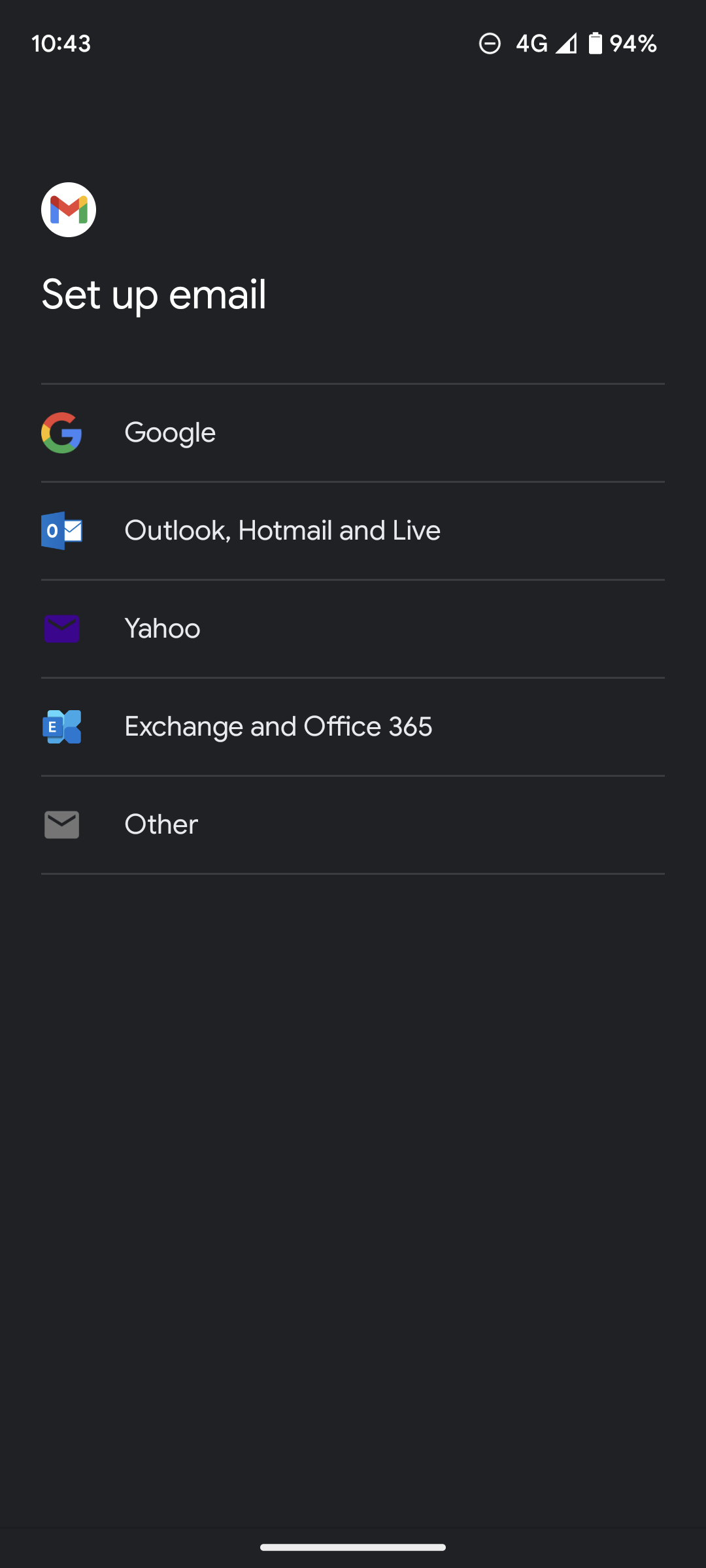Click the 4G network indicator
The image size is (706, 1568).
[531, 43]
